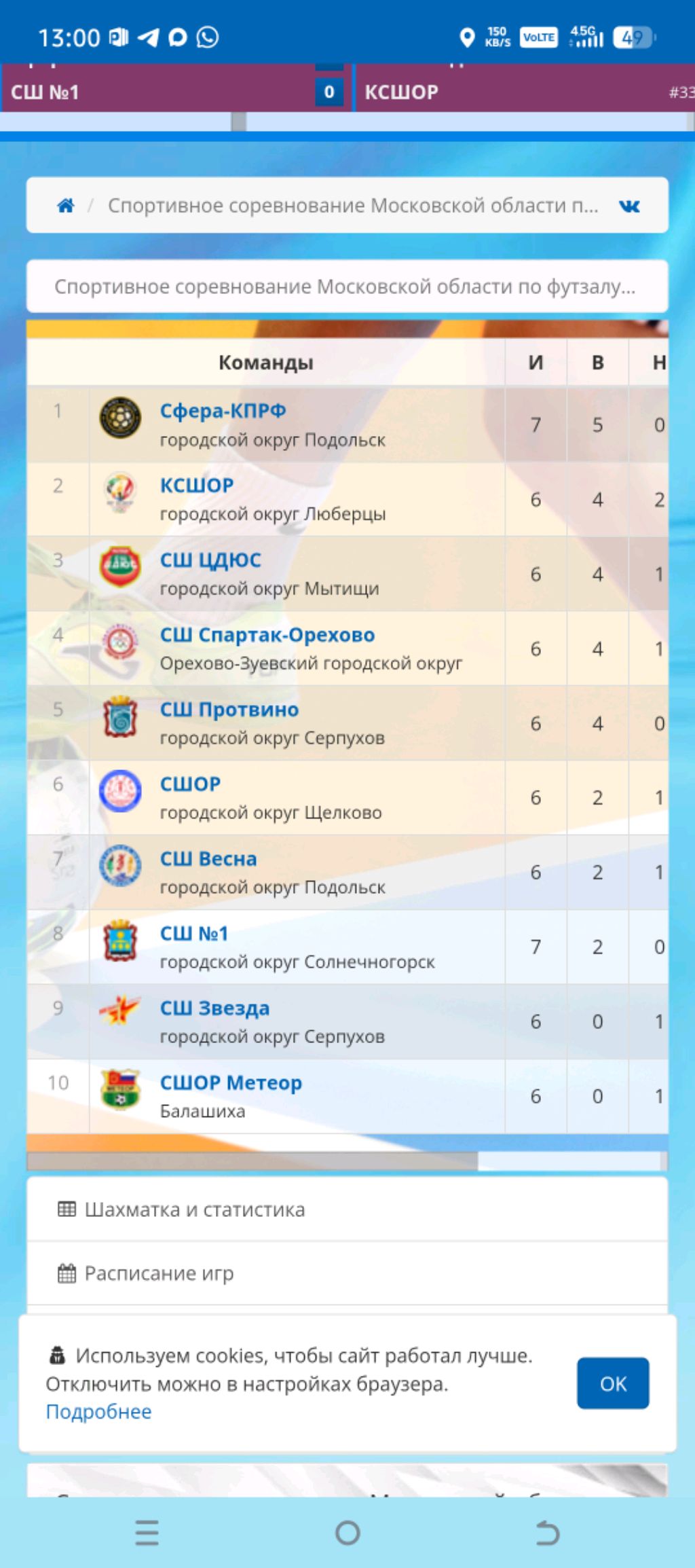Screen dimensions: 695x1568
Task: Open СШ №1 Солнечногорск in the standings
Action: point(194,934)
